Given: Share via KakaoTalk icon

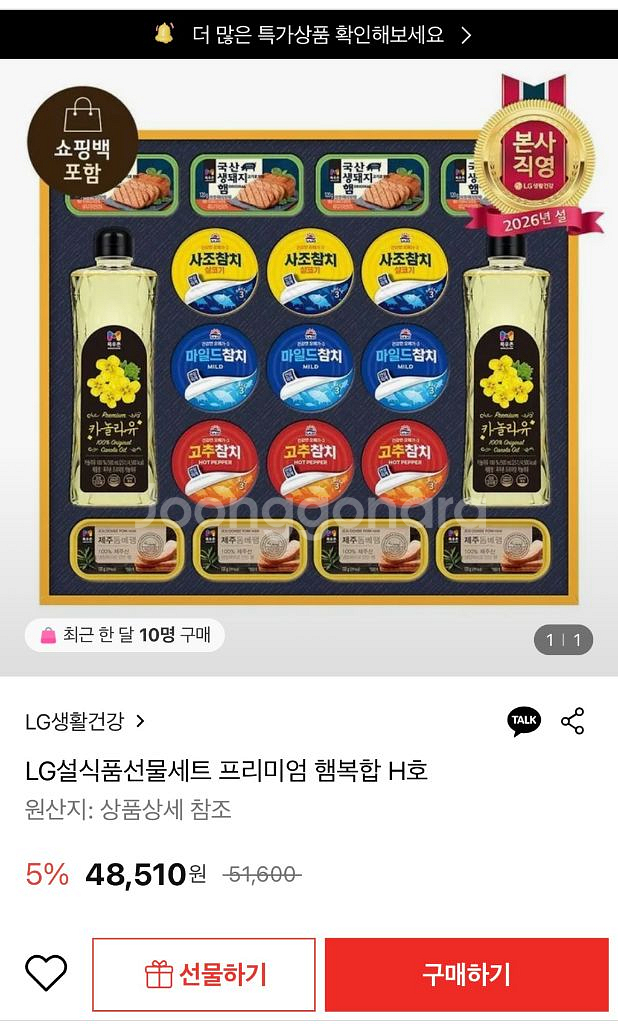Looking at the screenshot, I should [524, 721].
